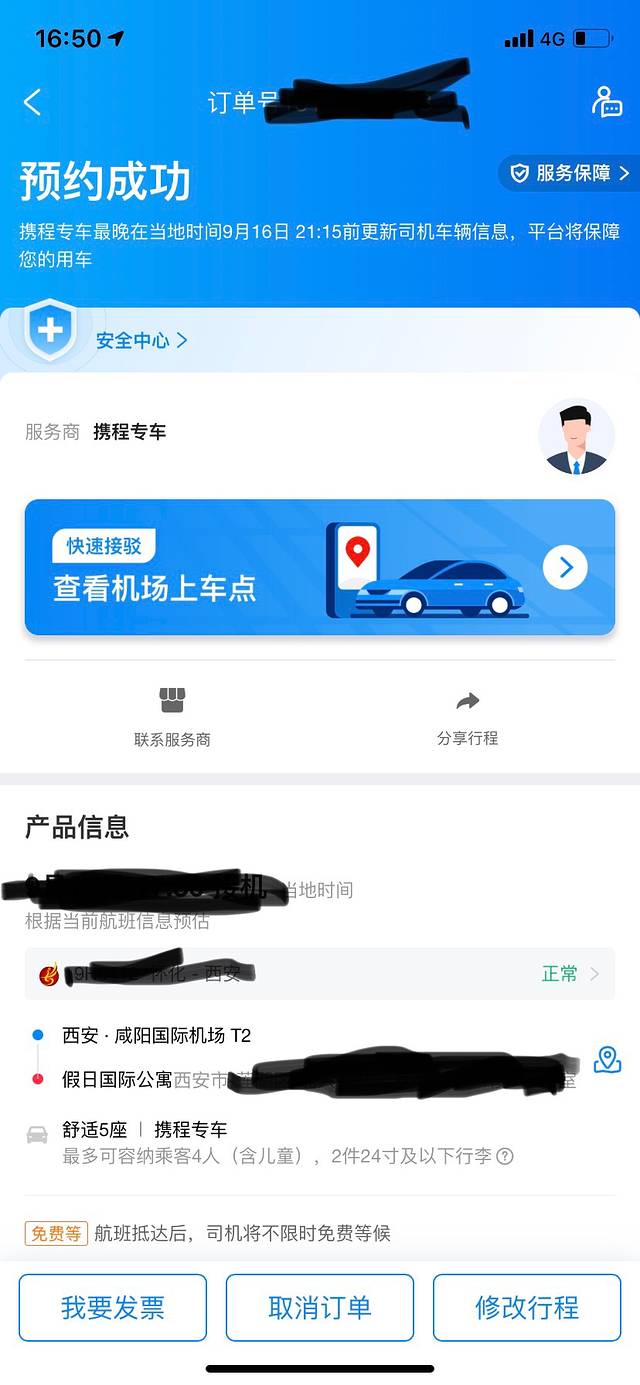Open customer service chat icon
This screenshot has height=1385, width=640.
click(607, 102)
